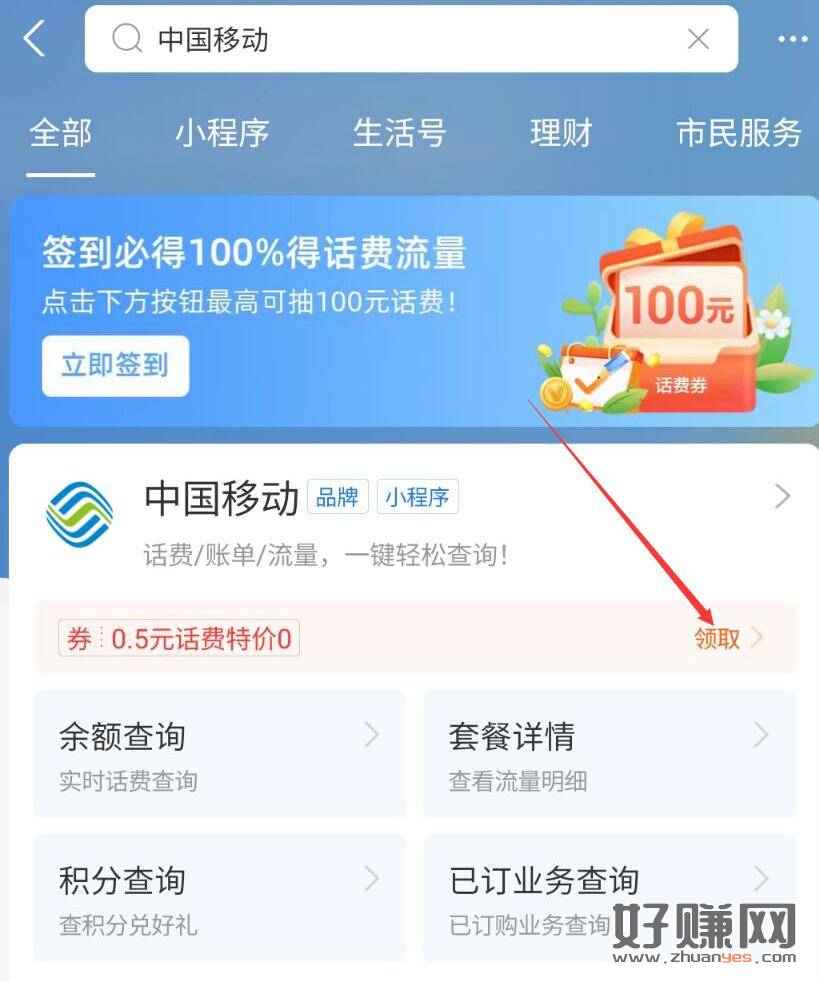
Task: Open 套餐详情 plan details
Action: (609, 754)
